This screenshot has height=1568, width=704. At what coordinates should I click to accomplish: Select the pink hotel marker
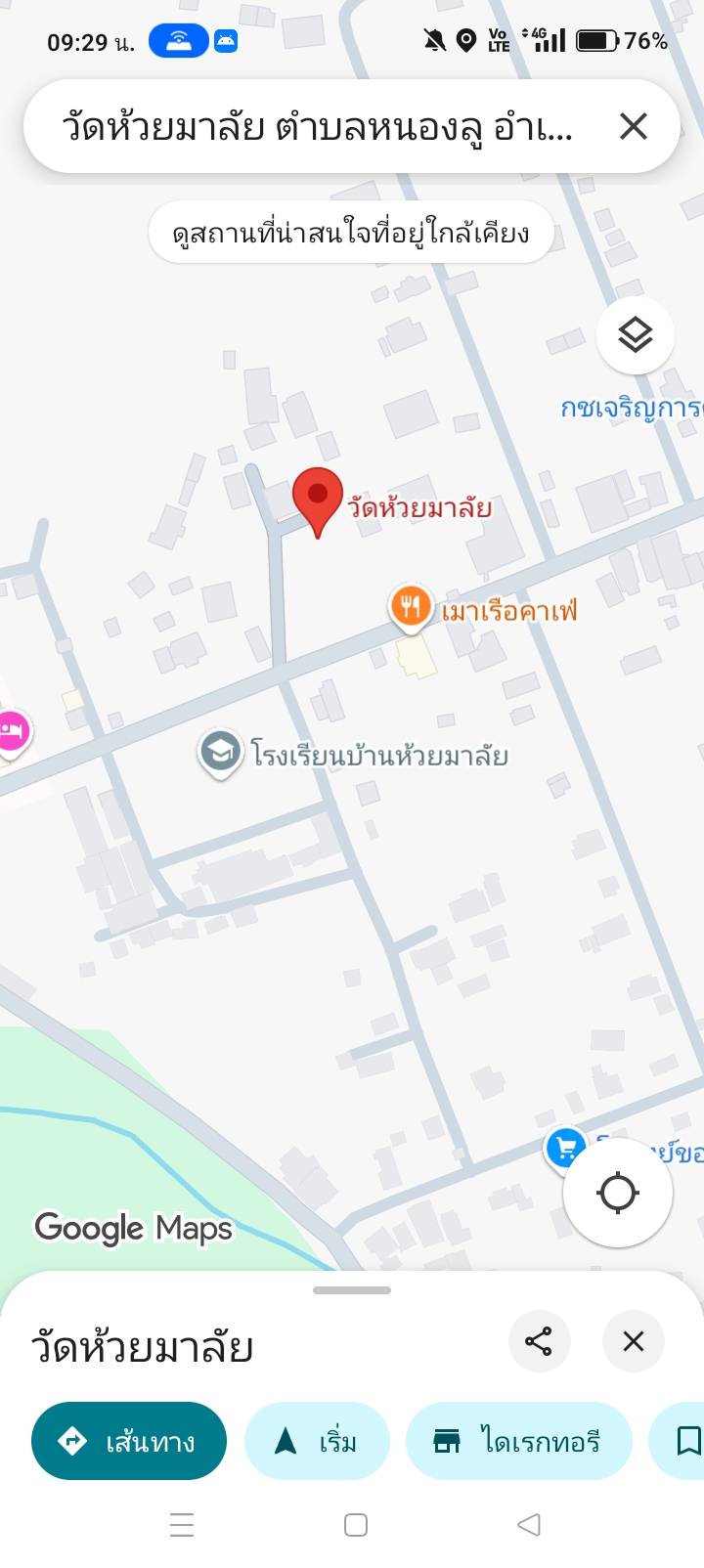[12, 731]
